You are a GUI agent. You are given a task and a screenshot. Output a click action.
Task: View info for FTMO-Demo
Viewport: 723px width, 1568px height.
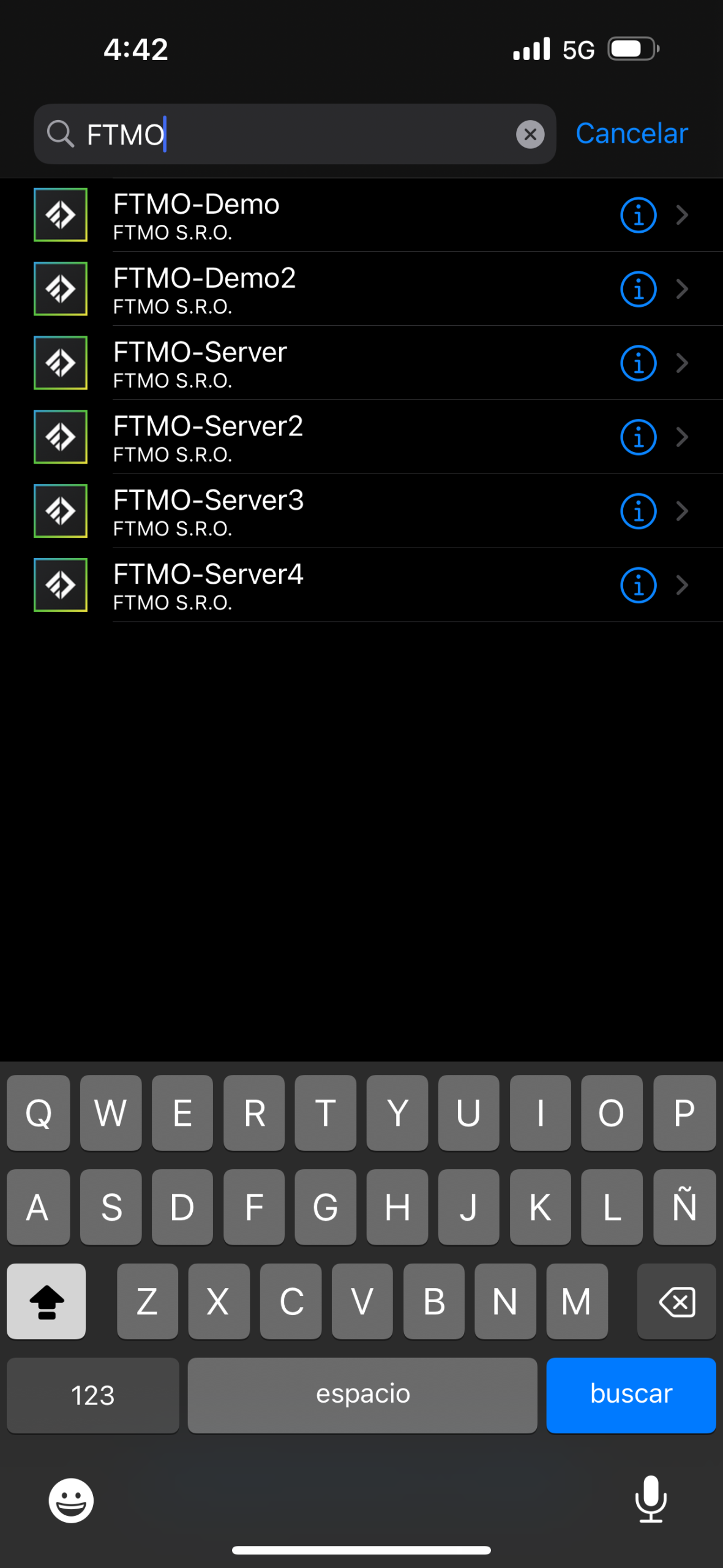click(638, 216)
